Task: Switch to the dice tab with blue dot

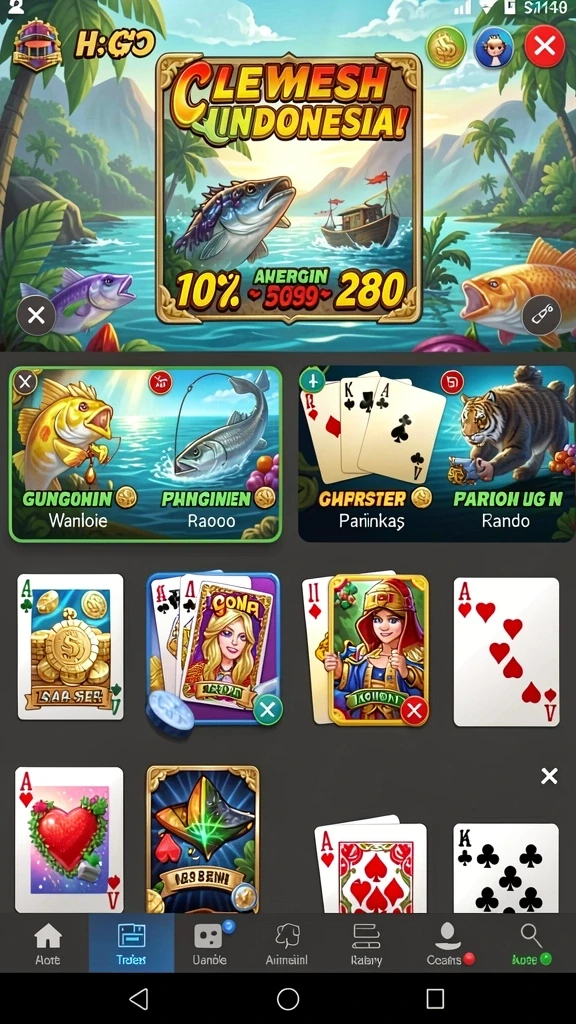Action: click(209, 943)
